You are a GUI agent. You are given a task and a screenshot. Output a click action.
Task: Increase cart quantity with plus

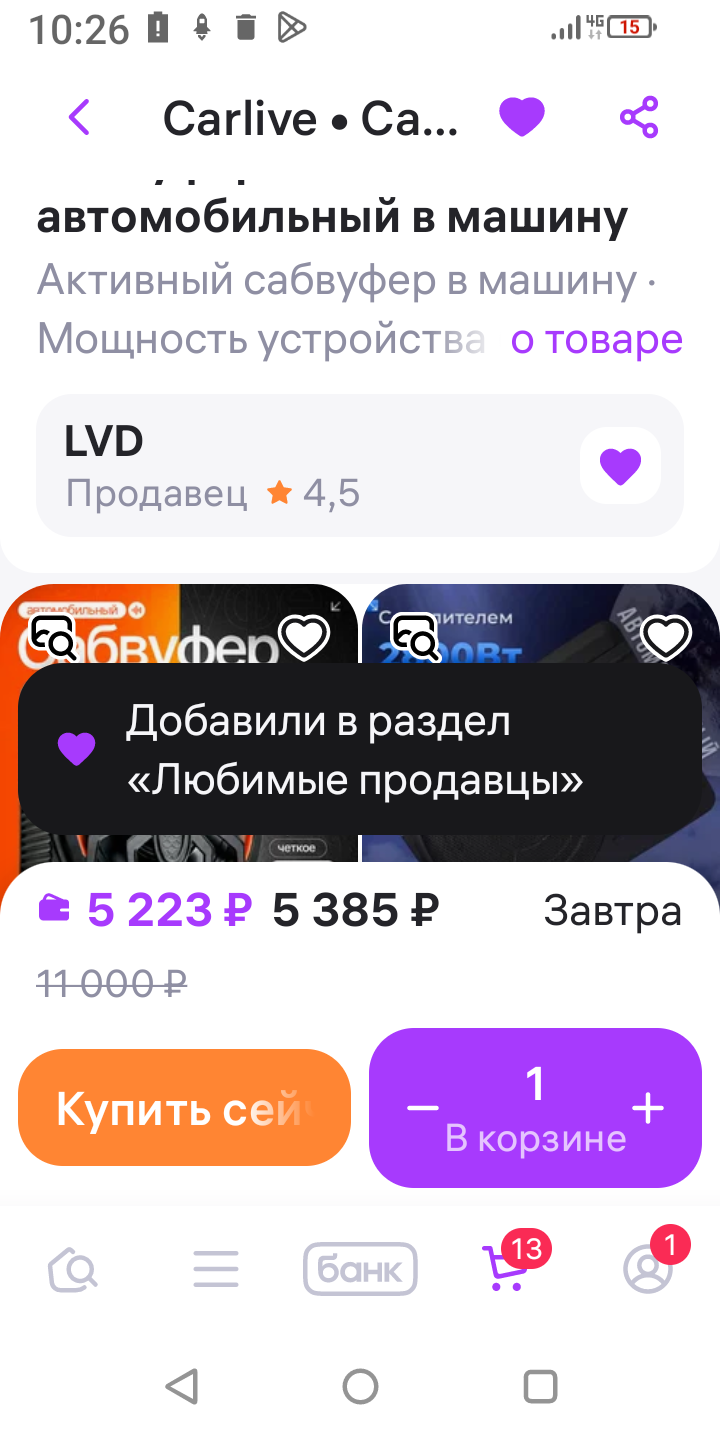pyautogui.click(x=648, y=1108)
